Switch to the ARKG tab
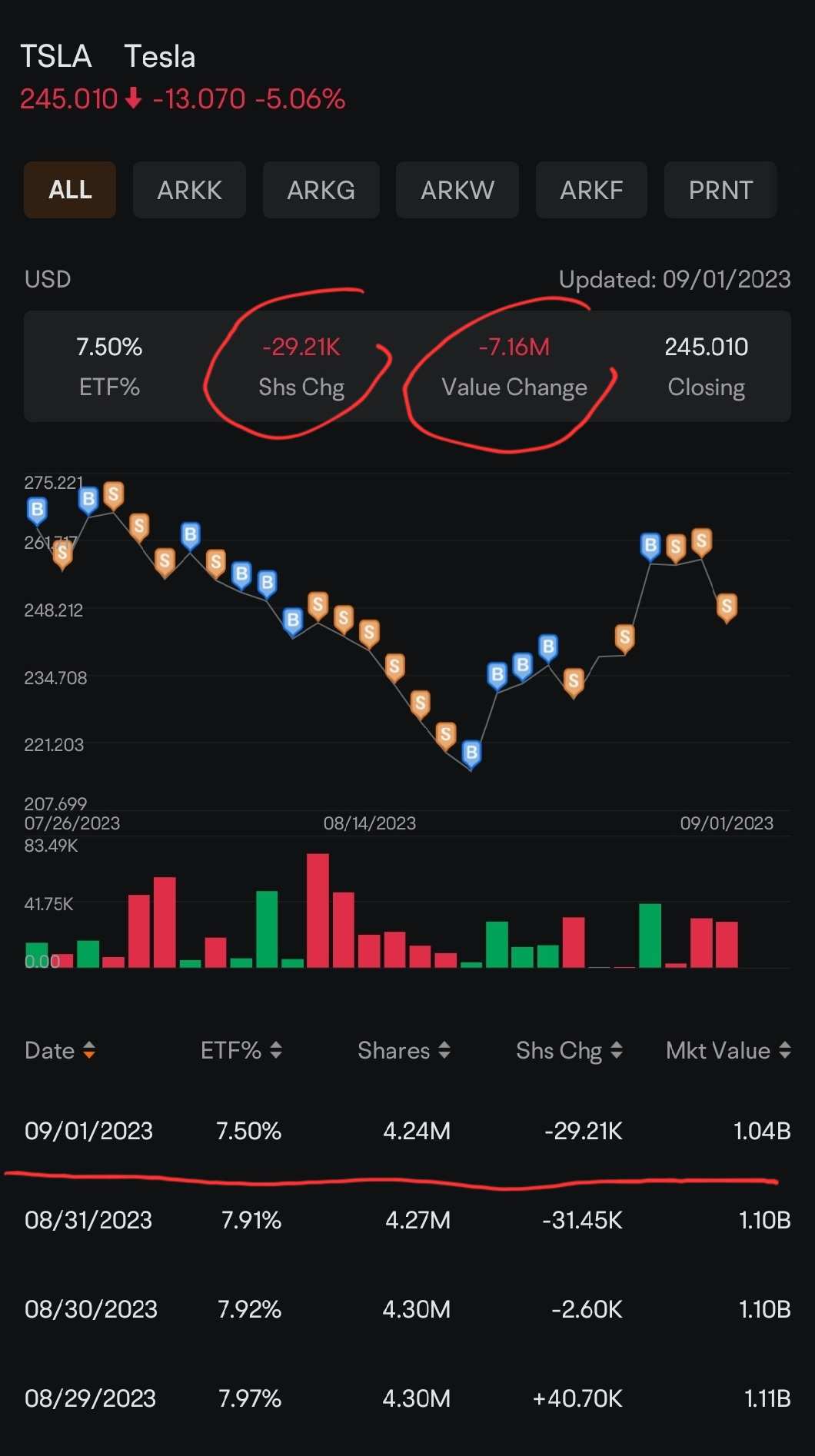The image size is (815, 1456). coord(321,190)
